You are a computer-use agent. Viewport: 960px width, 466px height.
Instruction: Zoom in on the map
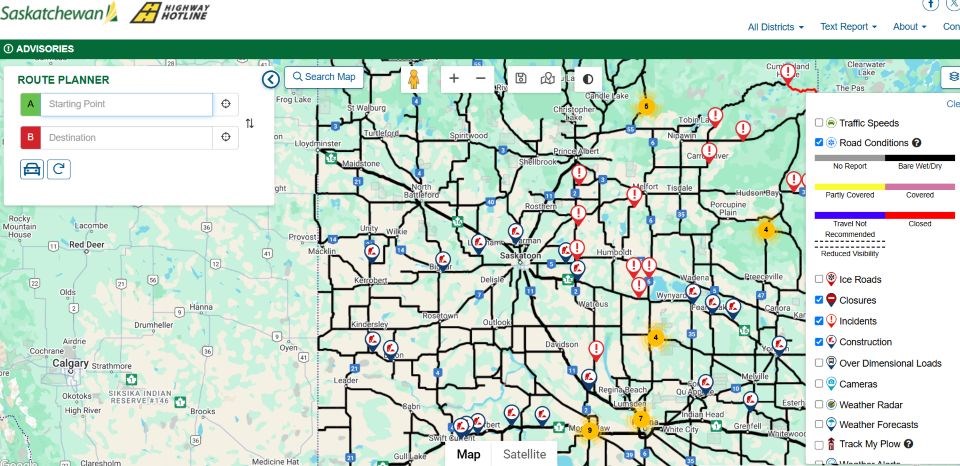pyautogui.click(x=454, y=78)
